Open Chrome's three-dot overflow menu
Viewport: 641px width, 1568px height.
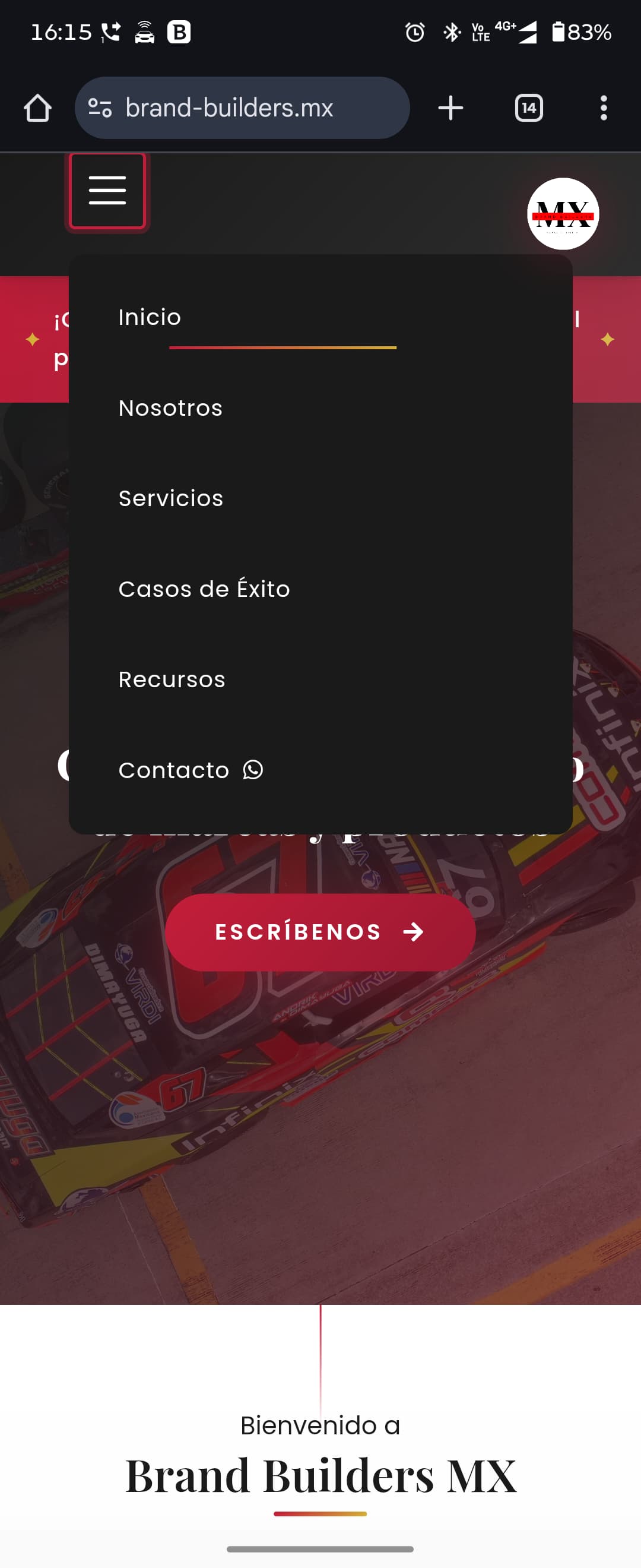click(x=603, y=108)
